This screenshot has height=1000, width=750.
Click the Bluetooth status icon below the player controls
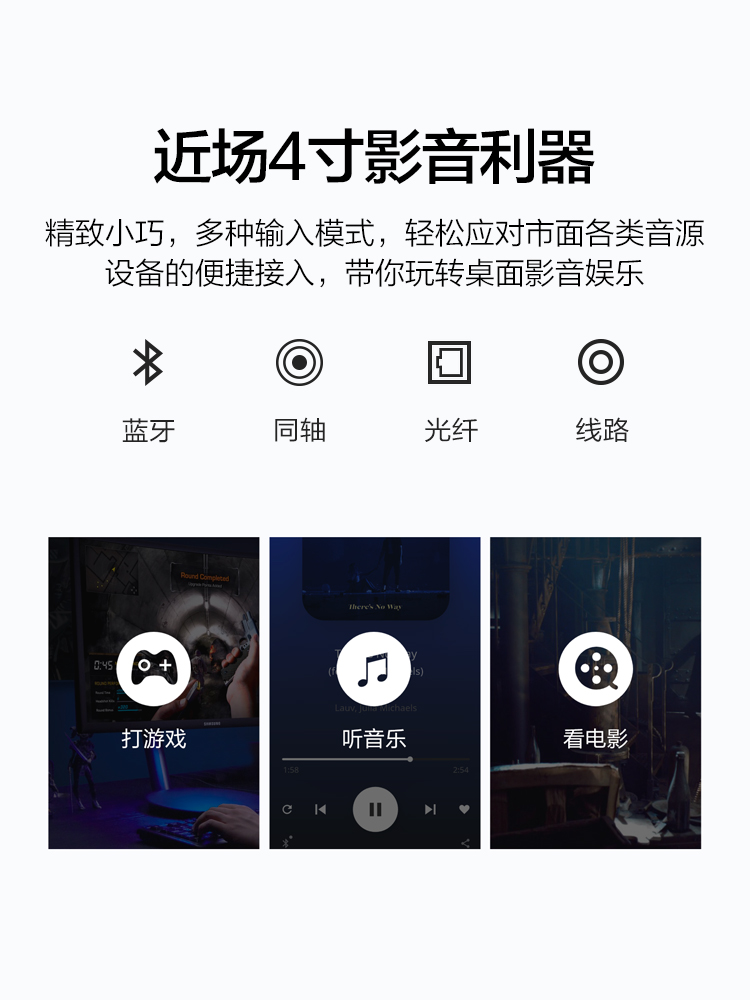[x=287, y=841]
